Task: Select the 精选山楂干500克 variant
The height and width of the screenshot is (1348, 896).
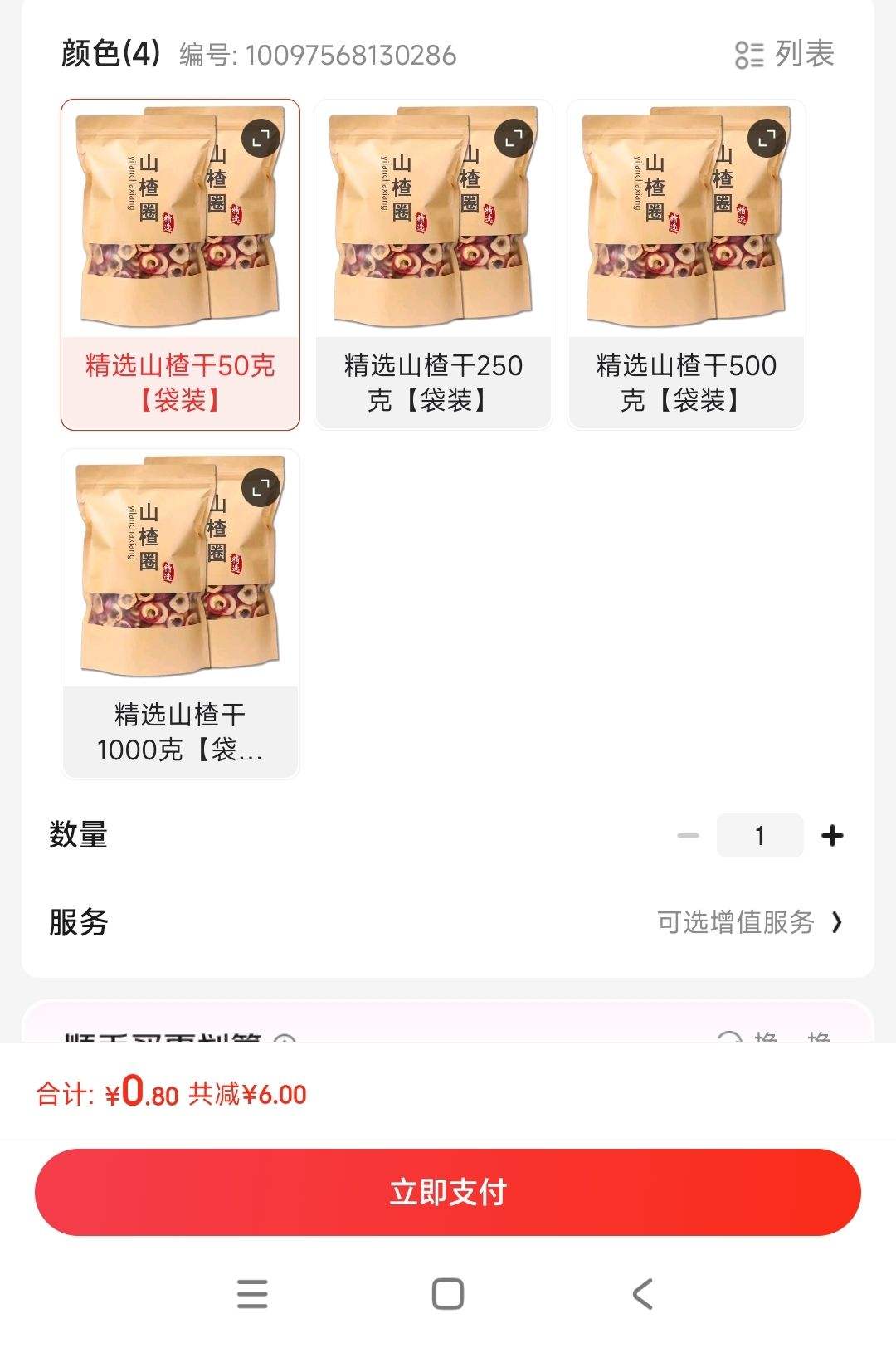Action: click(x=687, y=263)
